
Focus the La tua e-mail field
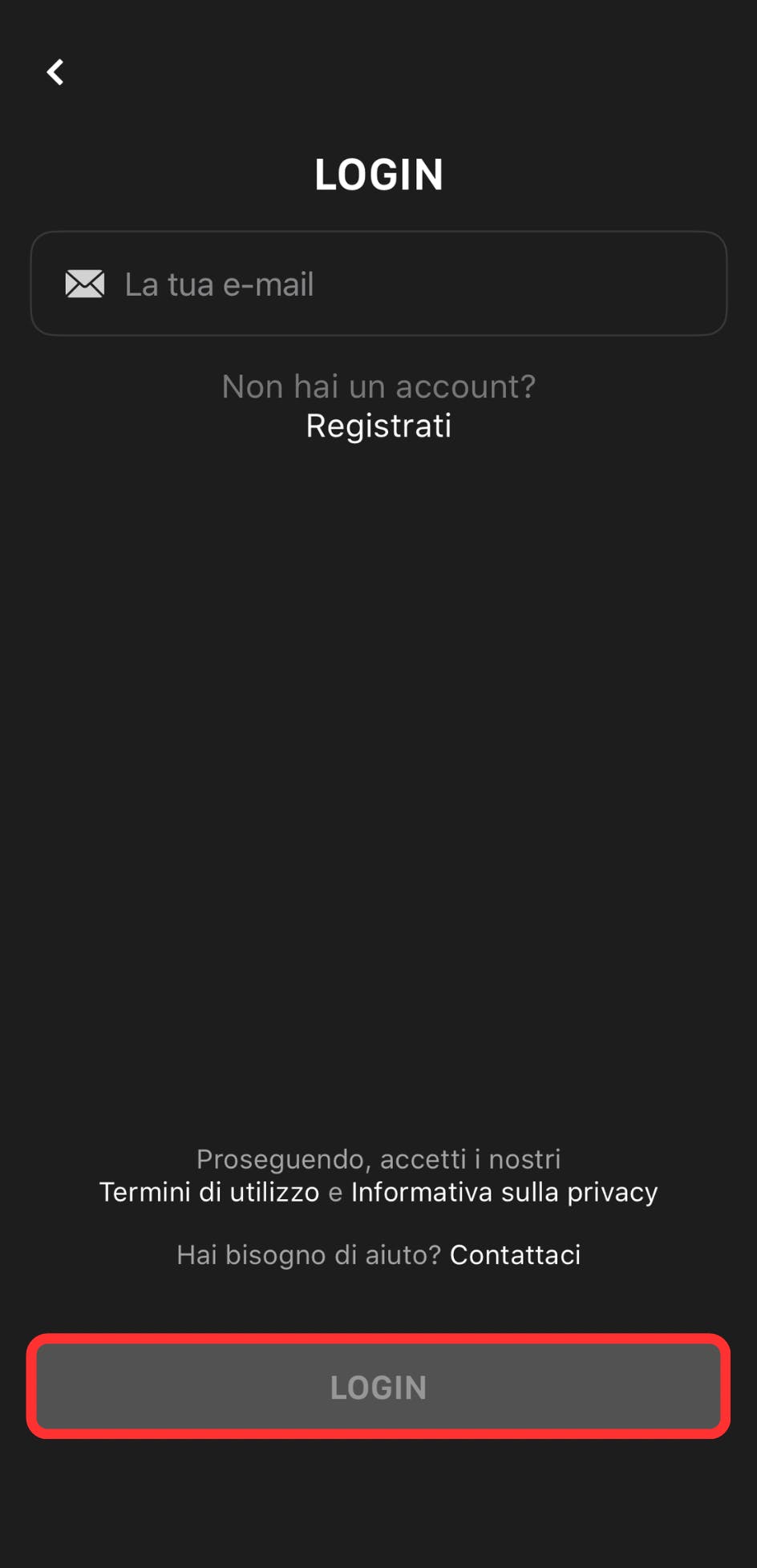(378, 284)
